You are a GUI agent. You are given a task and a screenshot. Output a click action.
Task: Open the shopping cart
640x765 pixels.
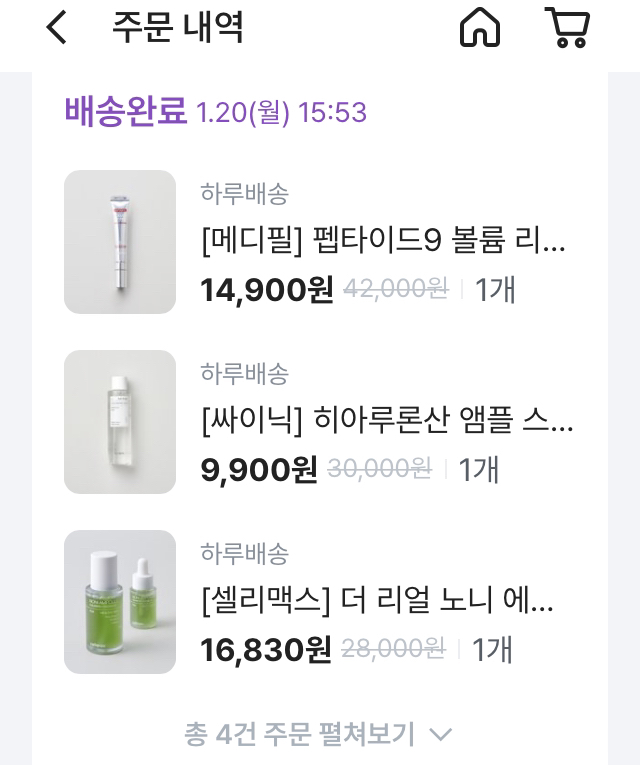click(x=567, y=28)
